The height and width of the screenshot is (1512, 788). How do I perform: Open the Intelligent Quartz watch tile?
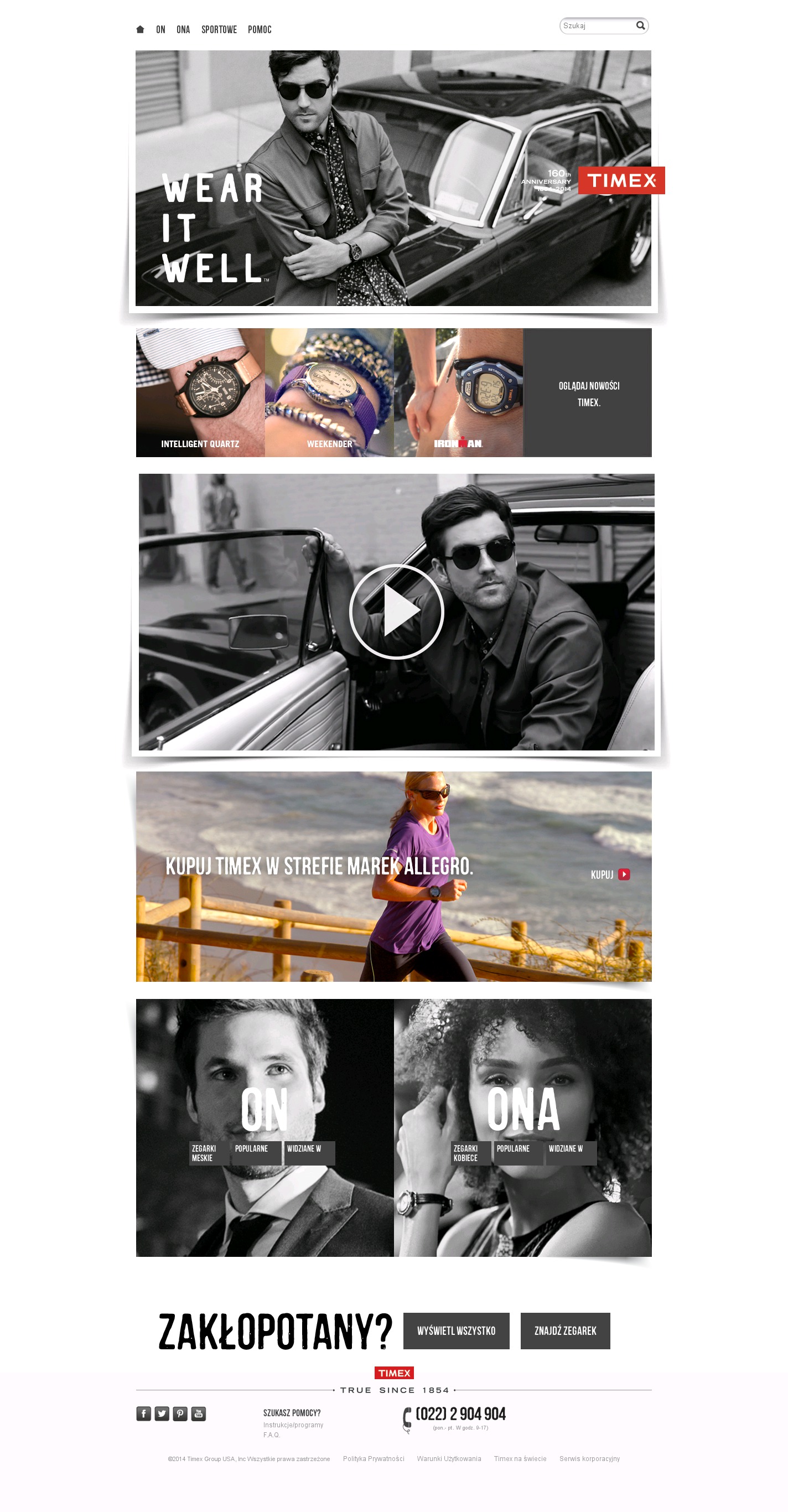(x=200, y=392)
